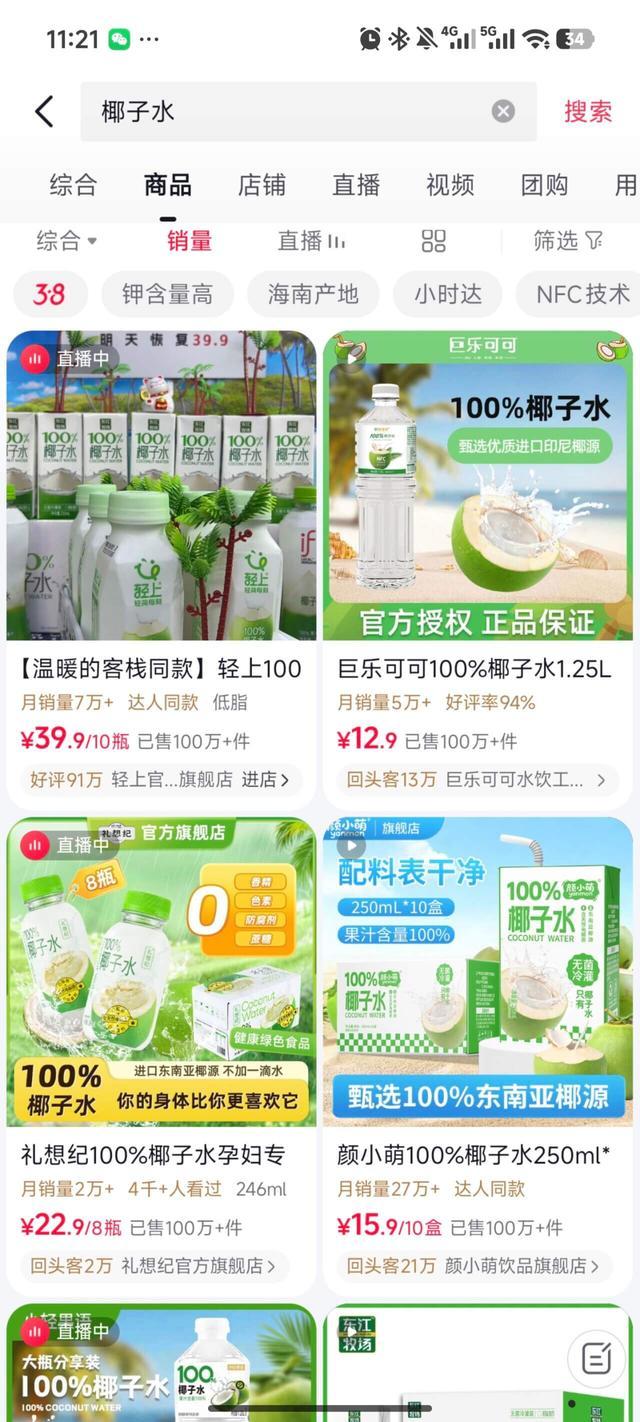Select the 钾含量高 filter chip

click(x=167, y=294)
